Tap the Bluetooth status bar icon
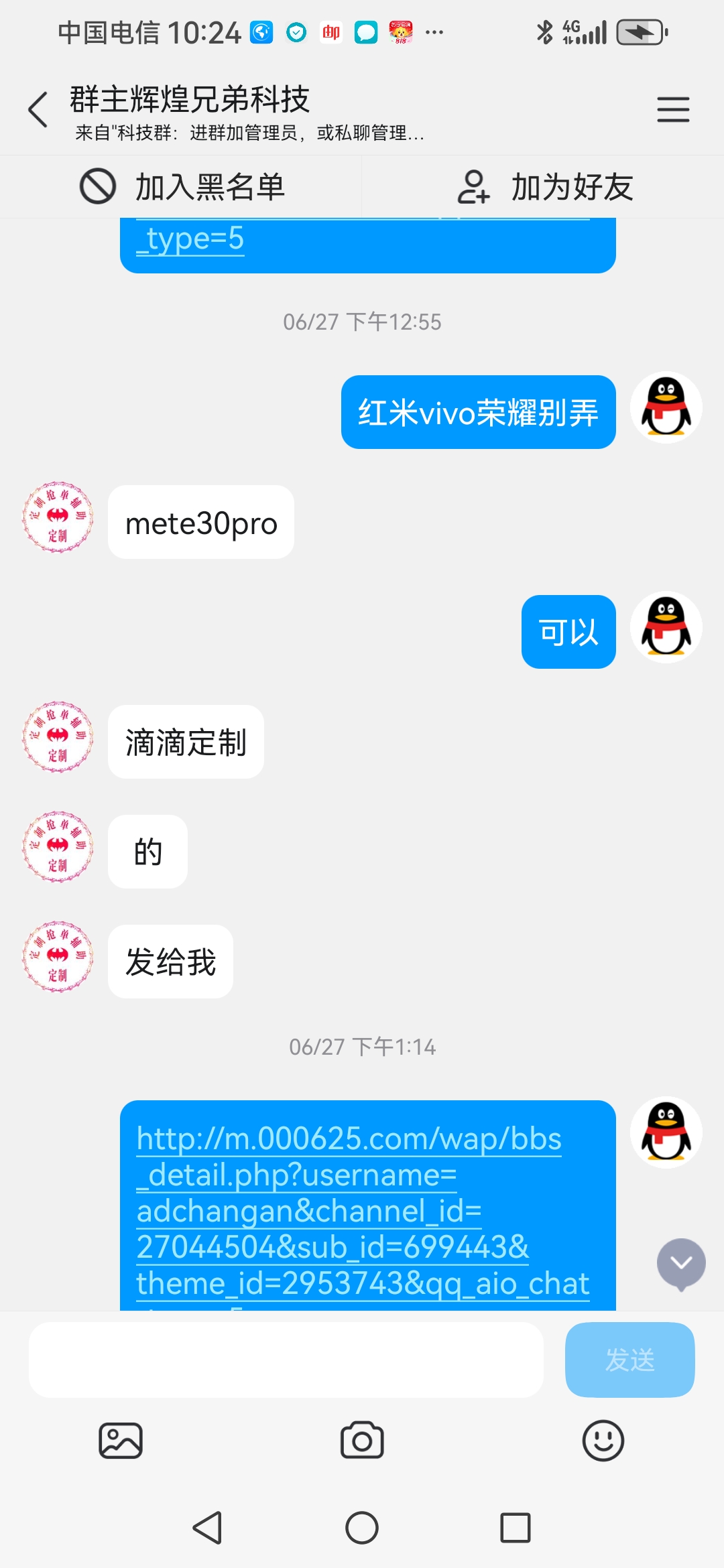724x1568 pixels. point(544,30)
